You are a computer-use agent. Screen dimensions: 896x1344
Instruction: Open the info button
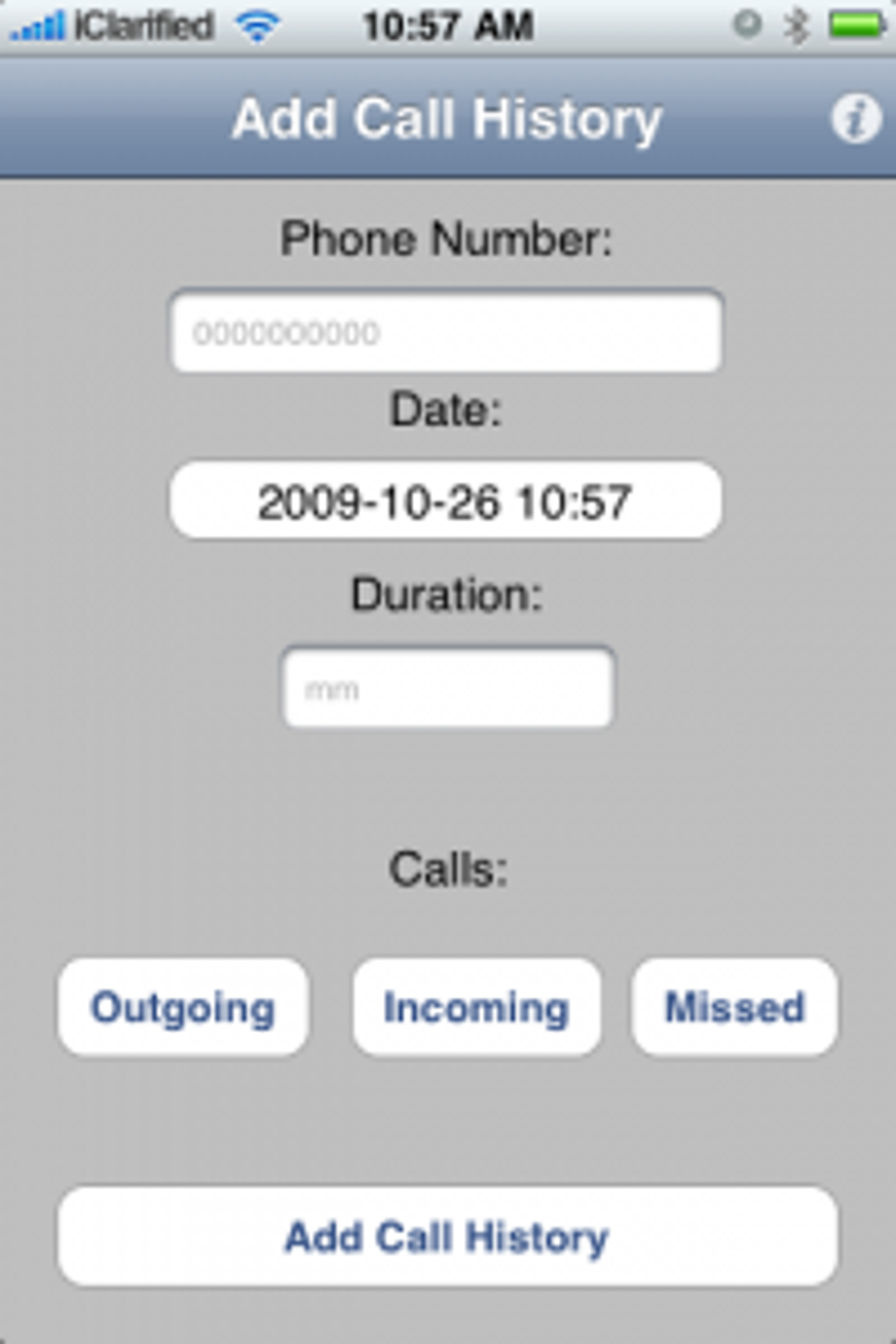pyautogui.click(x=855, y=119)
